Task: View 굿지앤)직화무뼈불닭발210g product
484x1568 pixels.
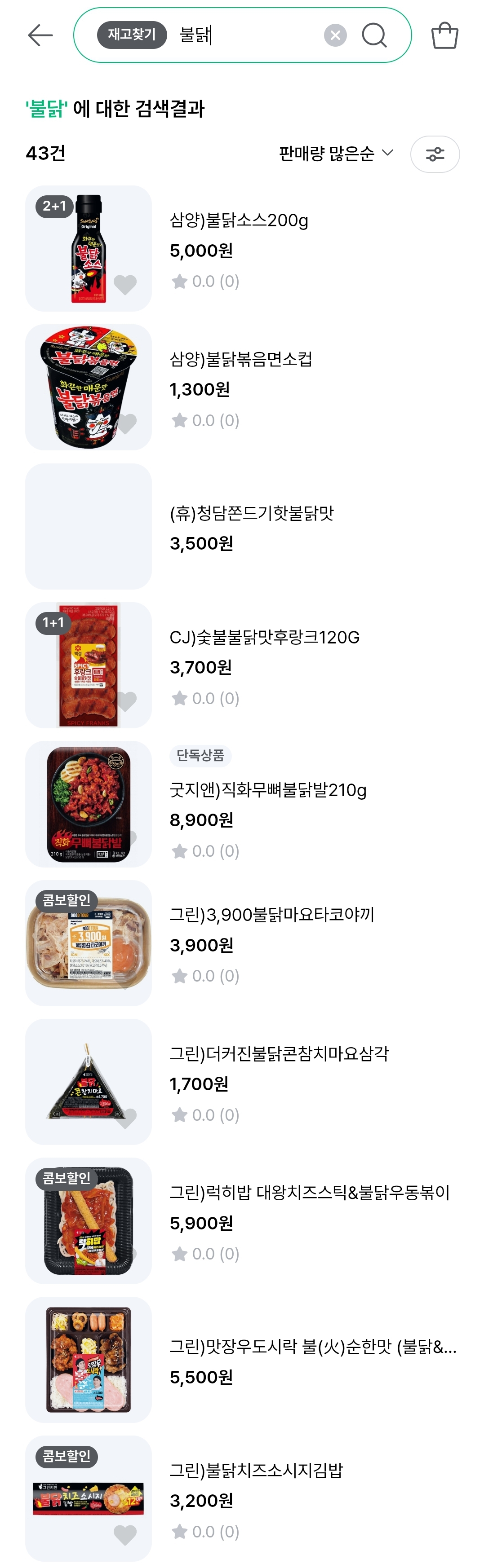Action: [267, 790]
